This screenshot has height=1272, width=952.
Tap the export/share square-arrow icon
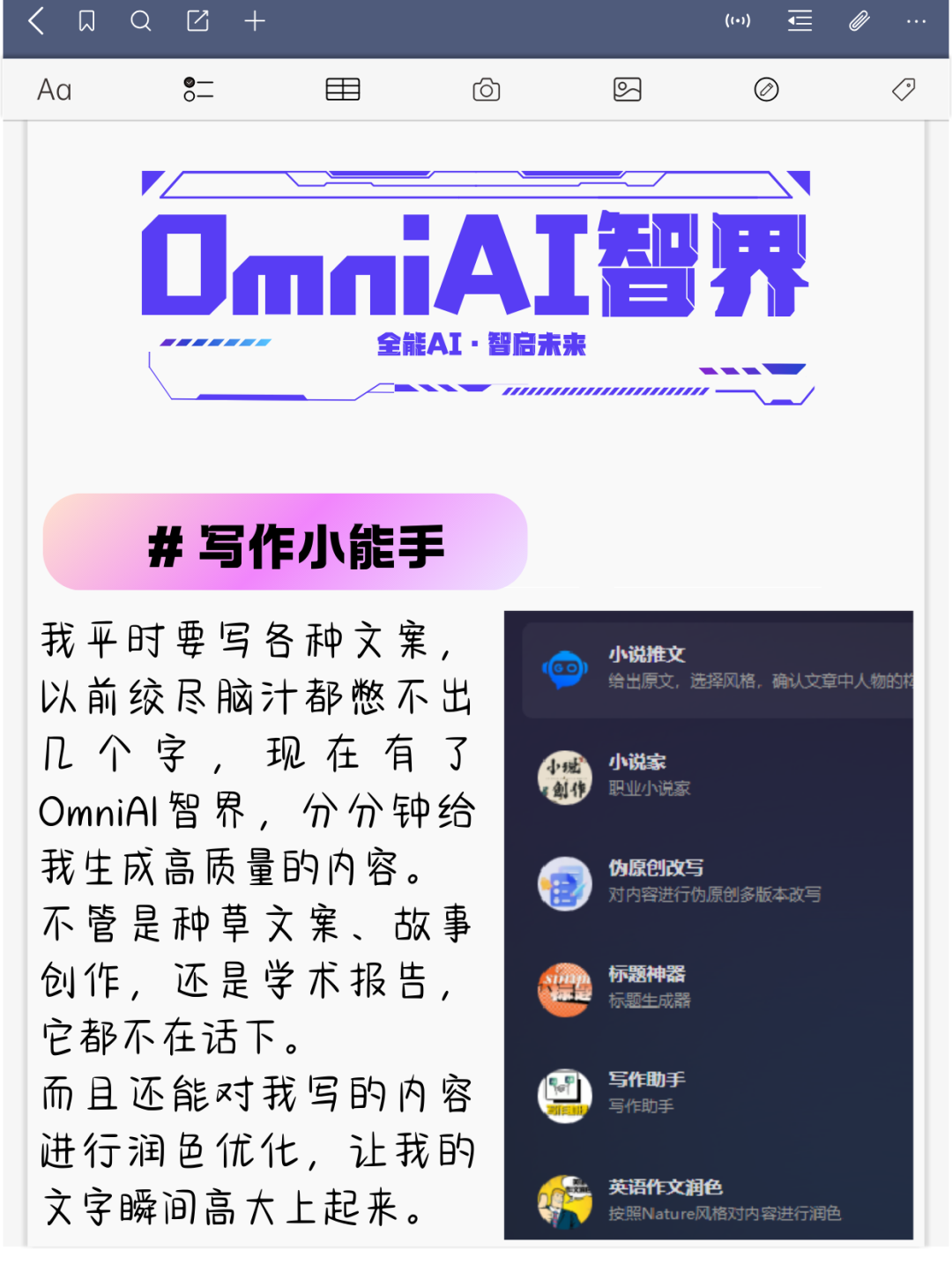tap(198, 21)
